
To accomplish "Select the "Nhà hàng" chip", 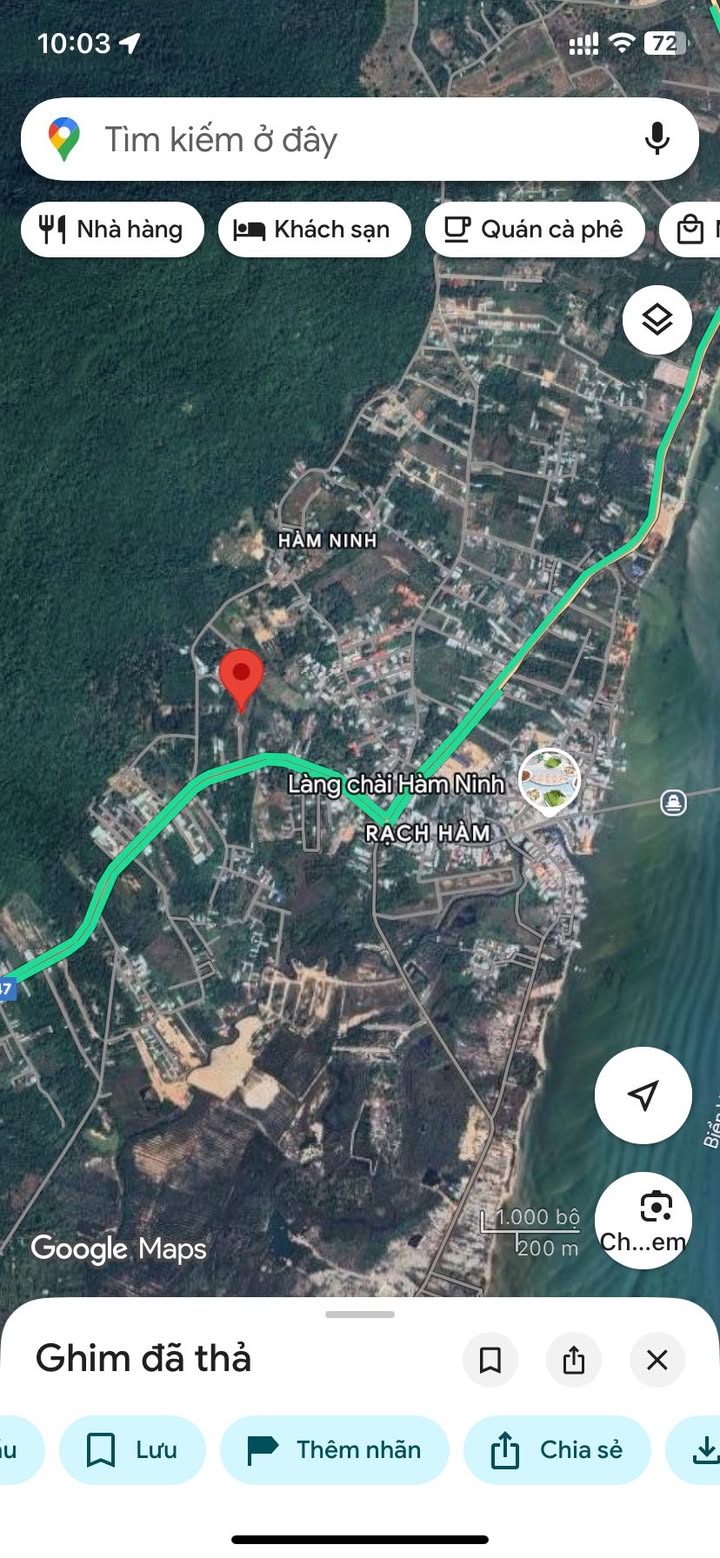I will coord(112,230).
